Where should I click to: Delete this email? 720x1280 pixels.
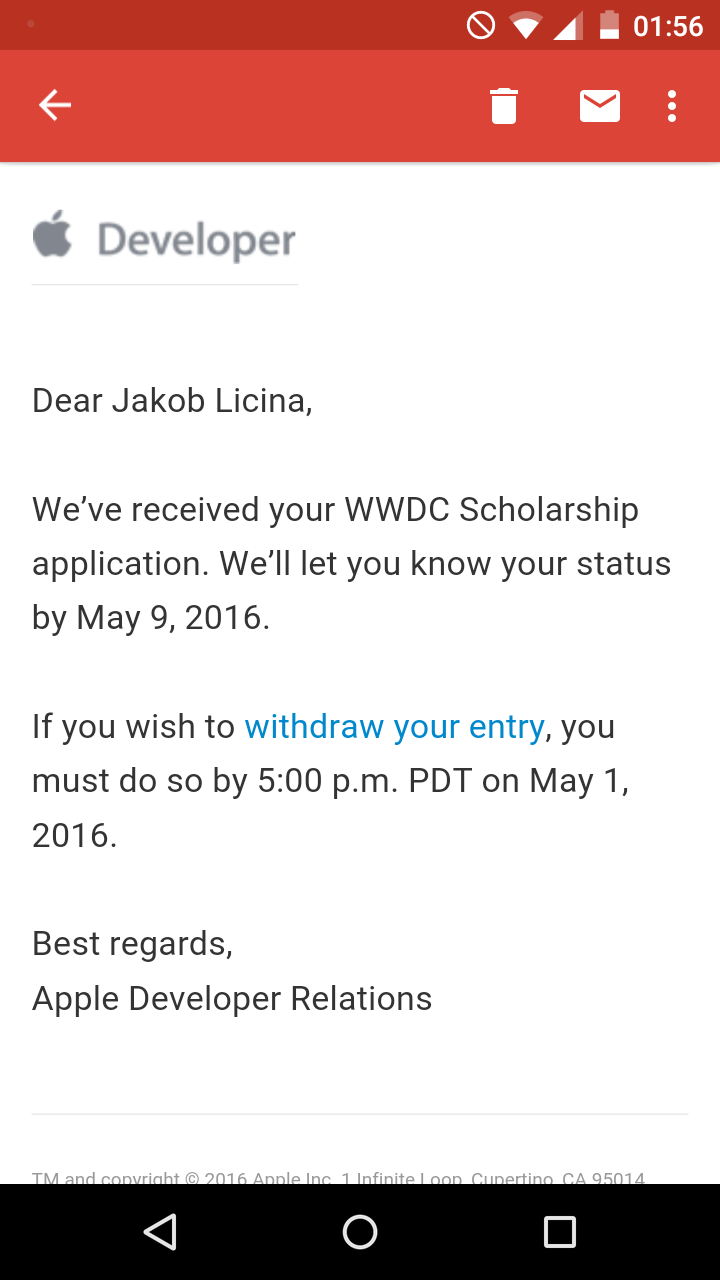(x=503, y=105)
